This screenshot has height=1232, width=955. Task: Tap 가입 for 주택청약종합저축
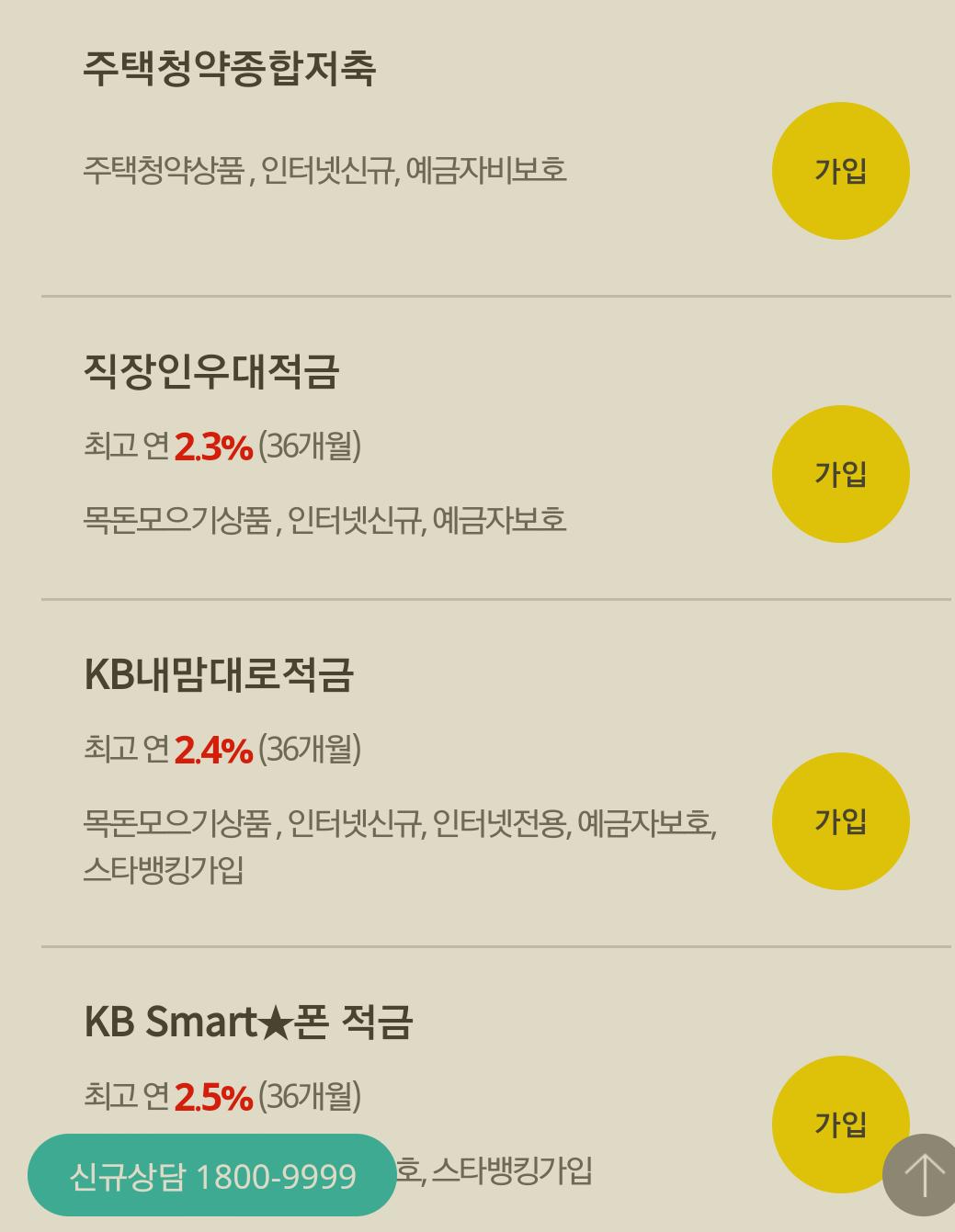pos(840,171)
